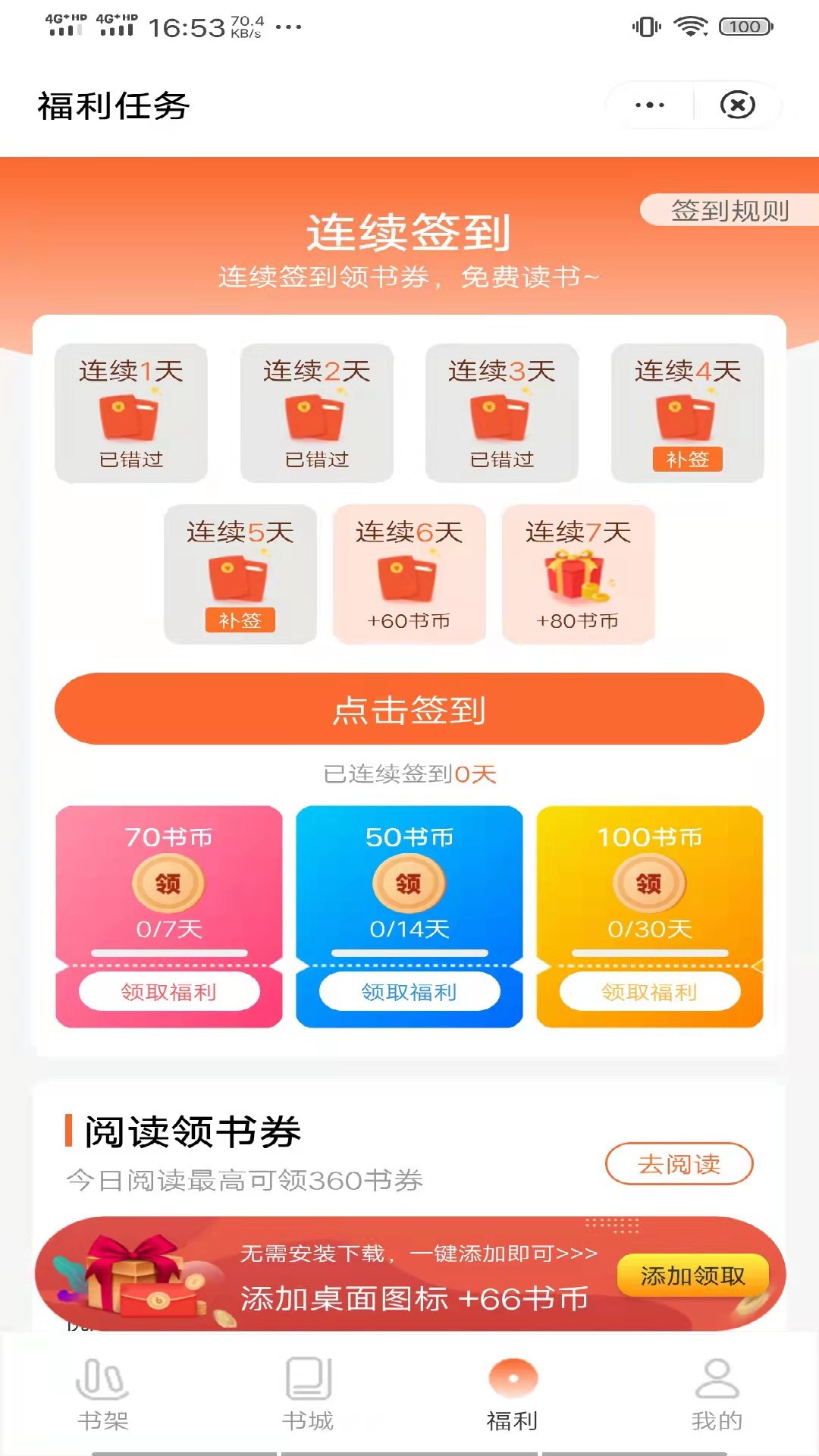This screenshot has height=1456, width=819.
Task: Tap 补签 on the 连续4天 card
Action: click(688, 459)
